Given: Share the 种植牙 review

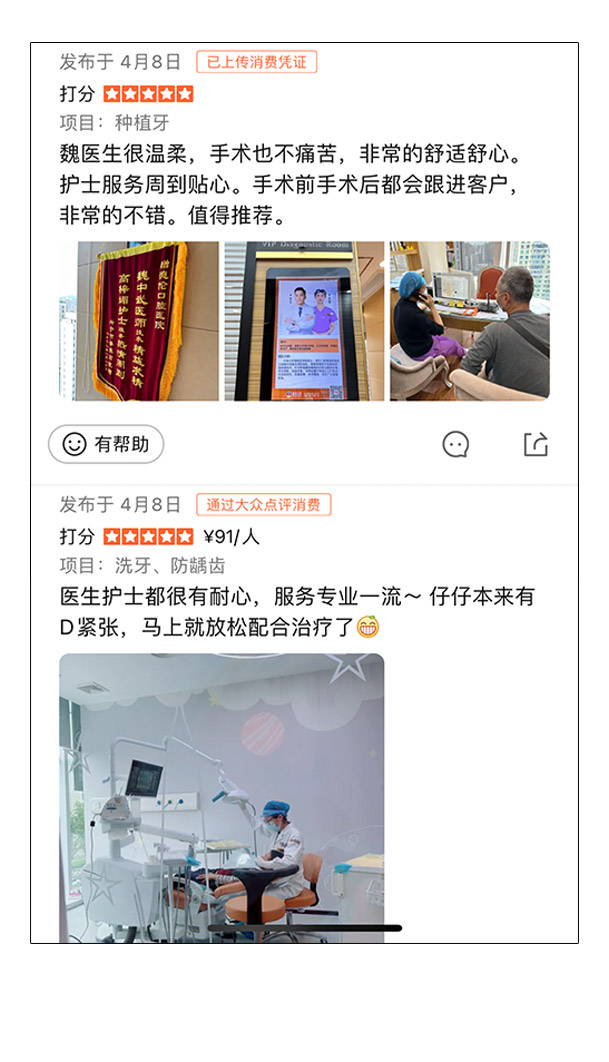Looking at the screenshot, I should 535,444.
